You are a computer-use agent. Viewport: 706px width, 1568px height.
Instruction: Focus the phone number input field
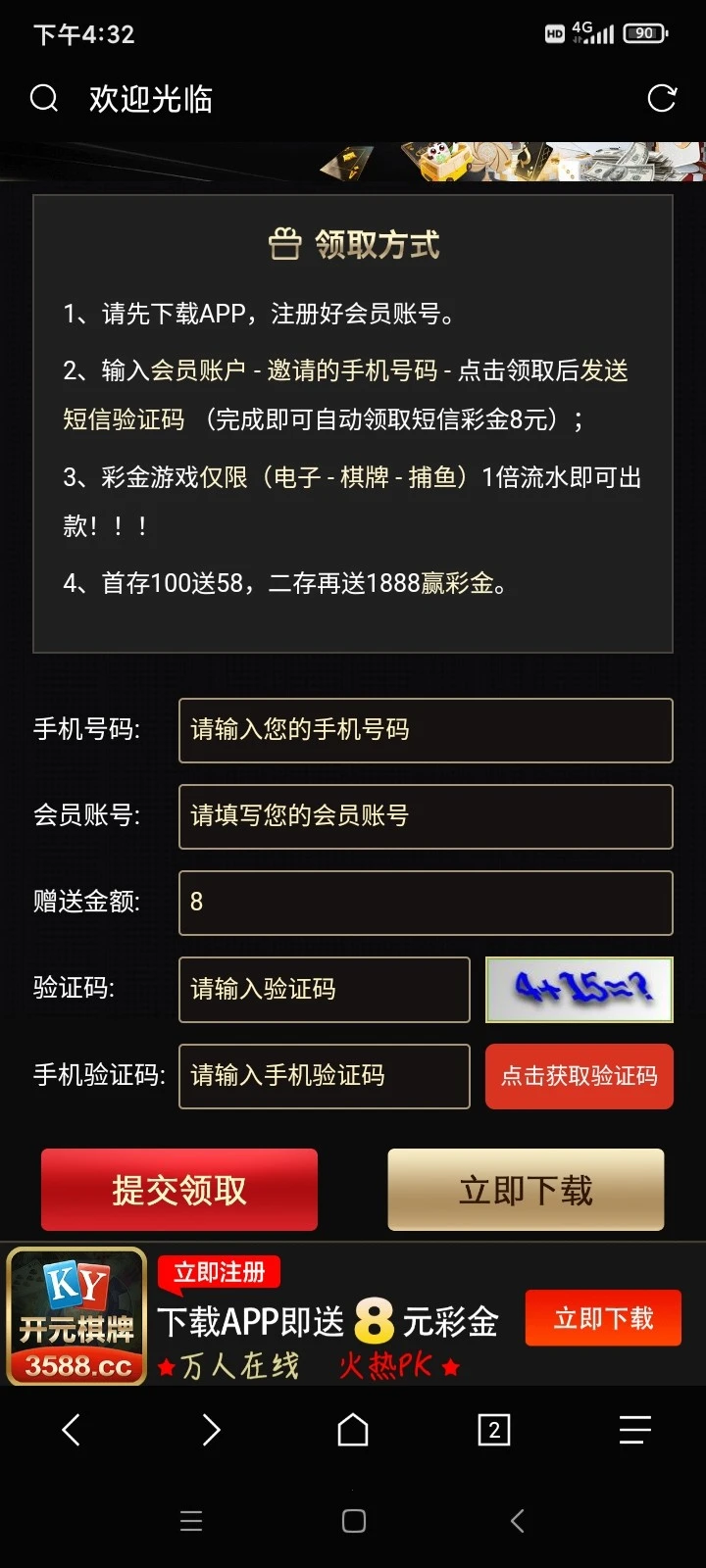[426, 730]
